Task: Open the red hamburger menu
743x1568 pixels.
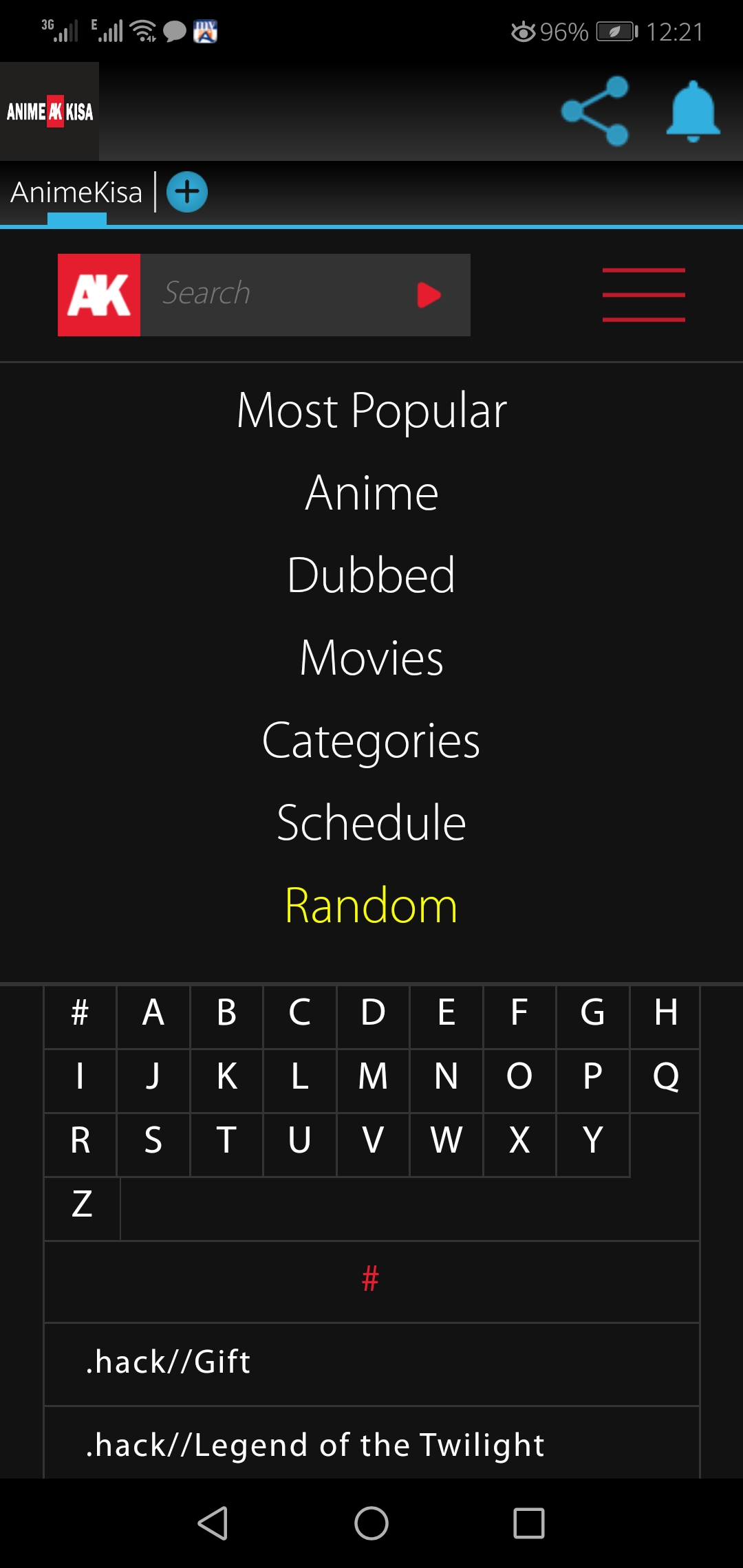Action: click(643, 294)
